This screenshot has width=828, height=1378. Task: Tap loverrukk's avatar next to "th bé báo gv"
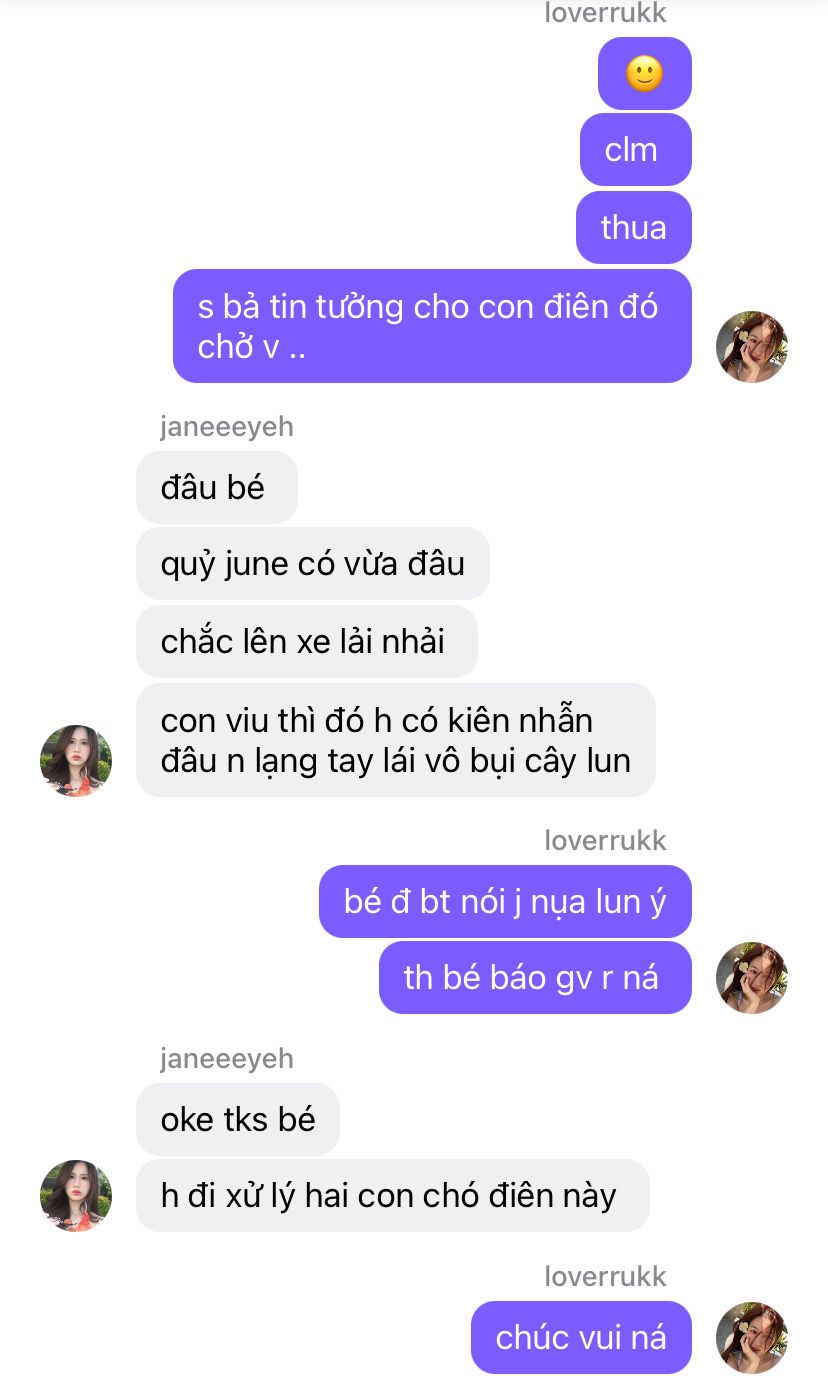(752, 978)
